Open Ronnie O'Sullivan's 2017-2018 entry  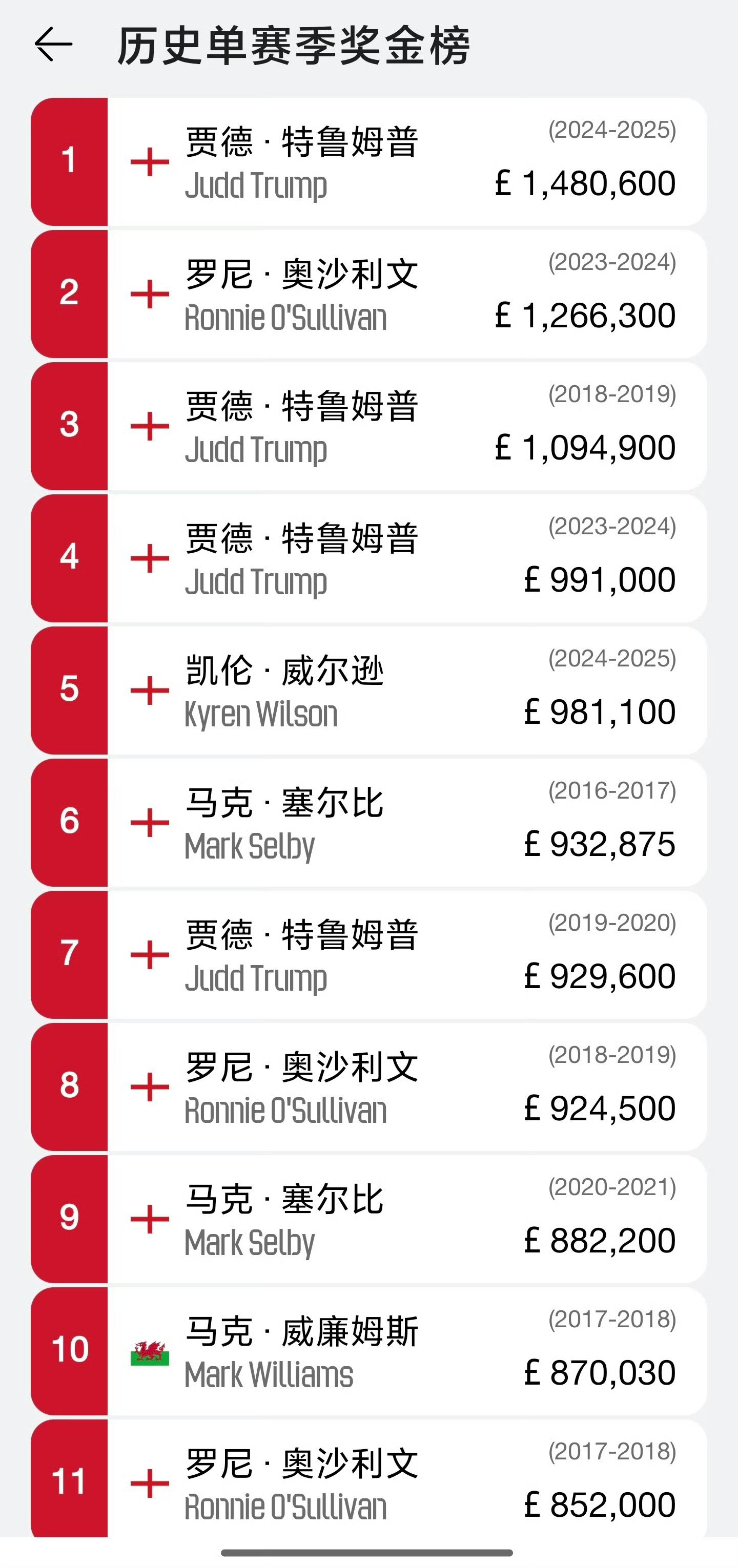pyautogui.click(x=369, y=1478)
